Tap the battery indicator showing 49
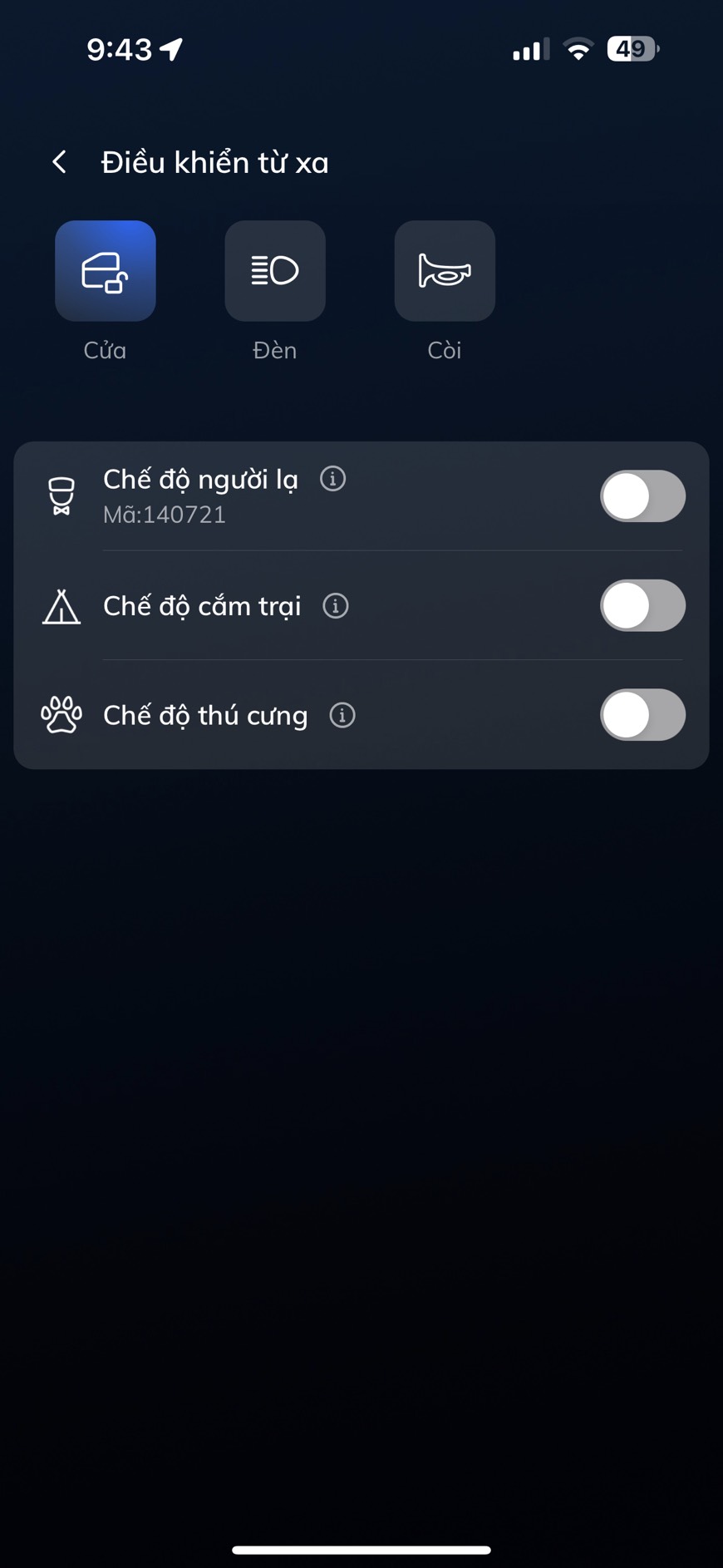This screenshot has width=723, height=1568. (x=632, y=48)
